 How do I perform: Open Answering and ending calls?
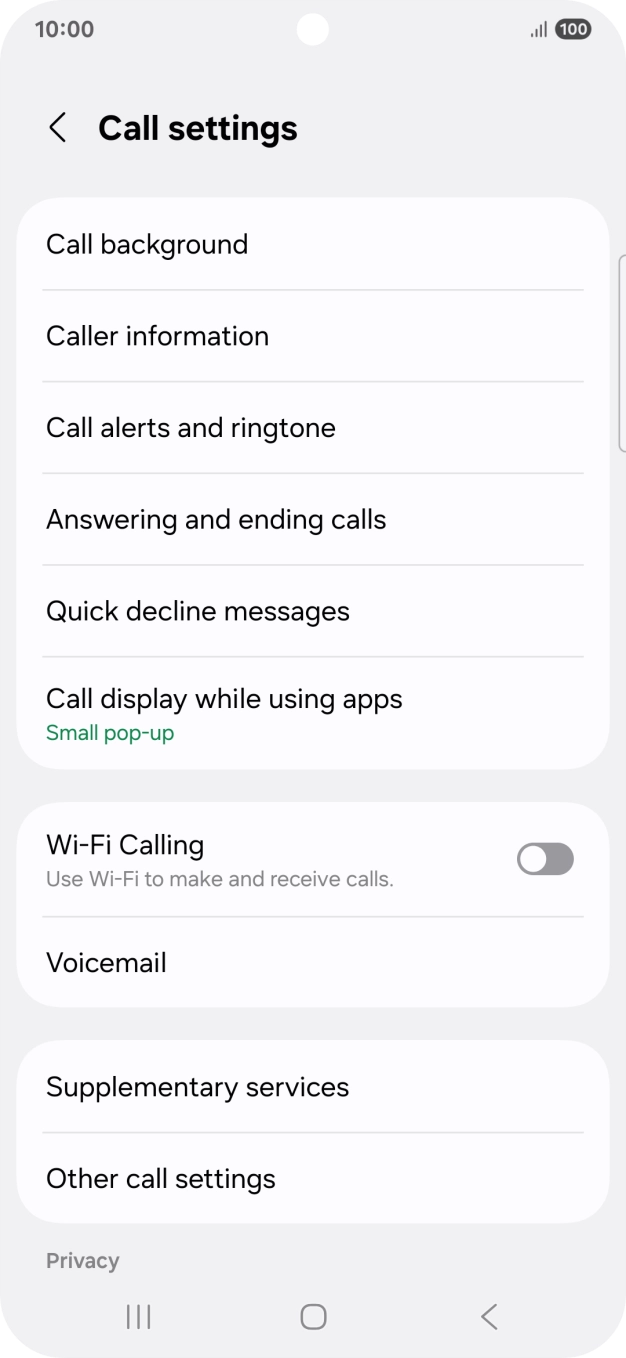pyautogui.click(x=312, y=520)
